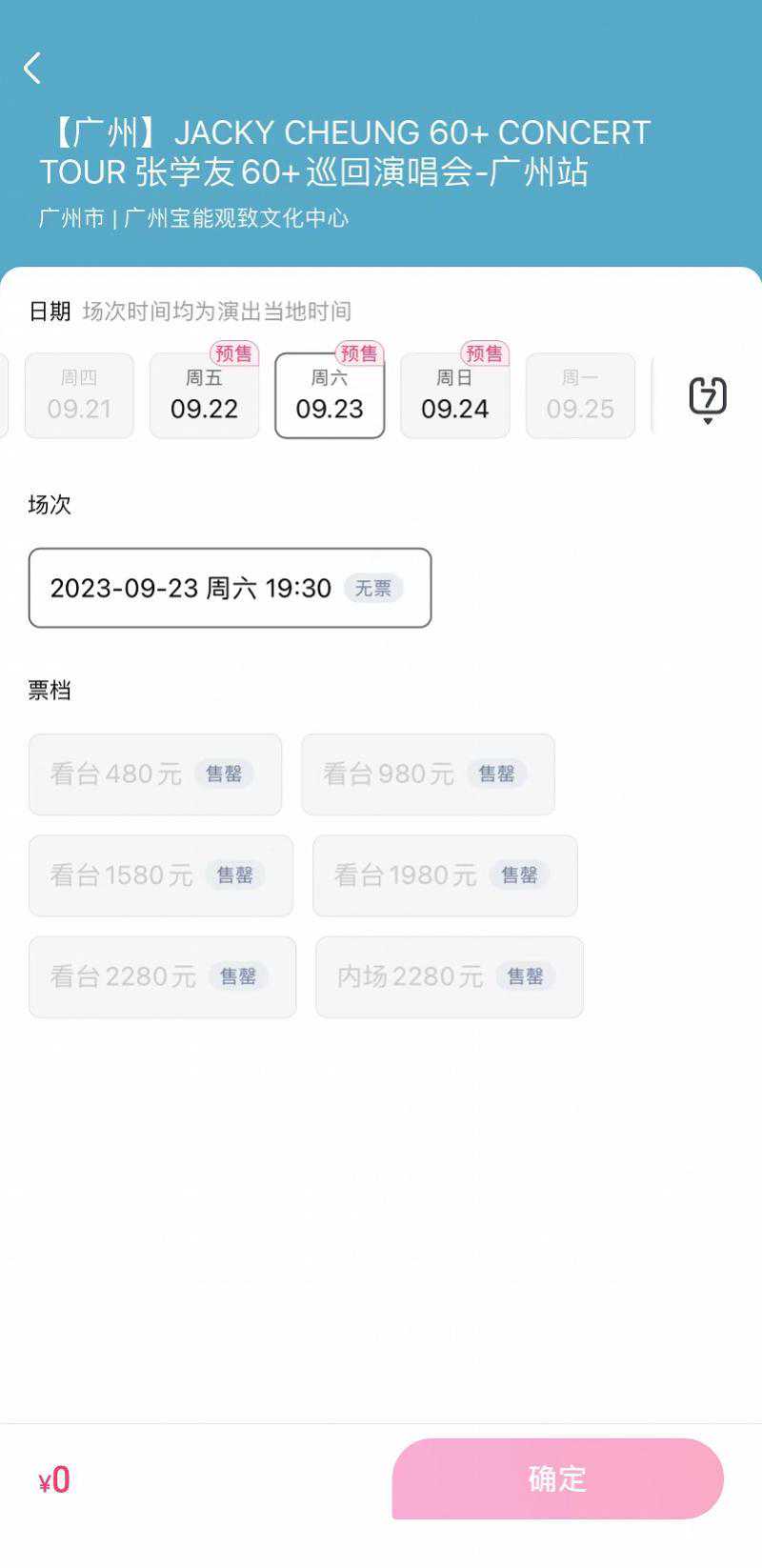This screenshot has width=762, height=1568.
Task: Pick the 看台2280元 ticket tier
Action: coord(162,976)
